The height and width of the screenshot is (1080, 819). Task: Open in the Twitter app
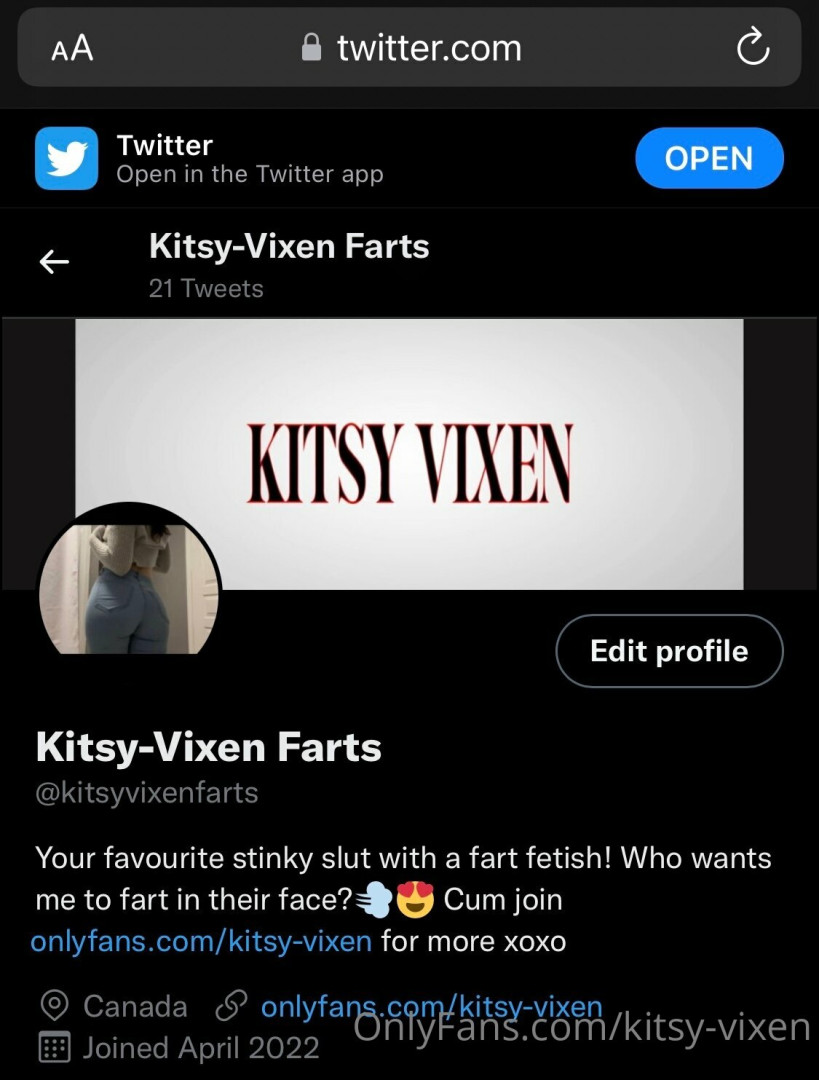[x=709, y=159]
